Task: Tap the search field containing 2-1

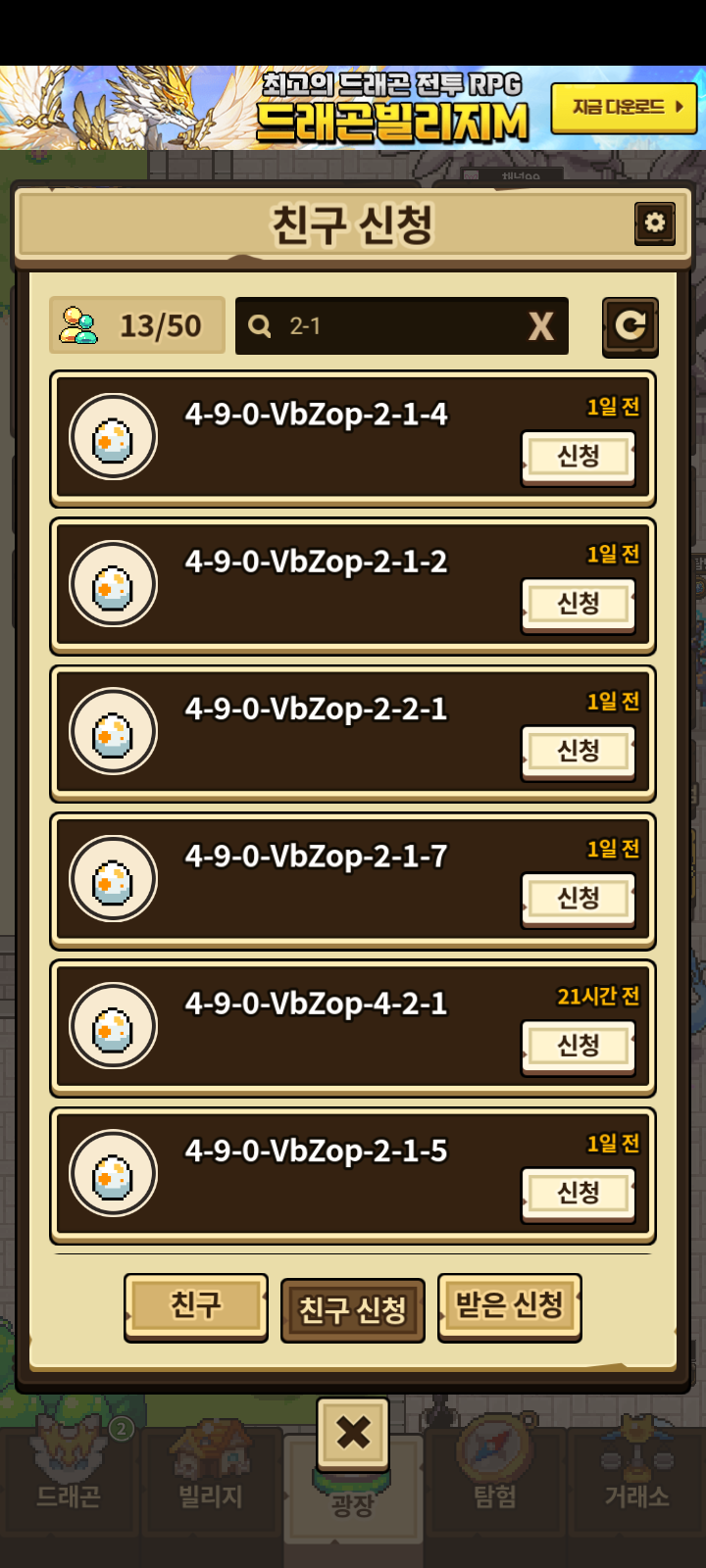Action: (401, 325)
